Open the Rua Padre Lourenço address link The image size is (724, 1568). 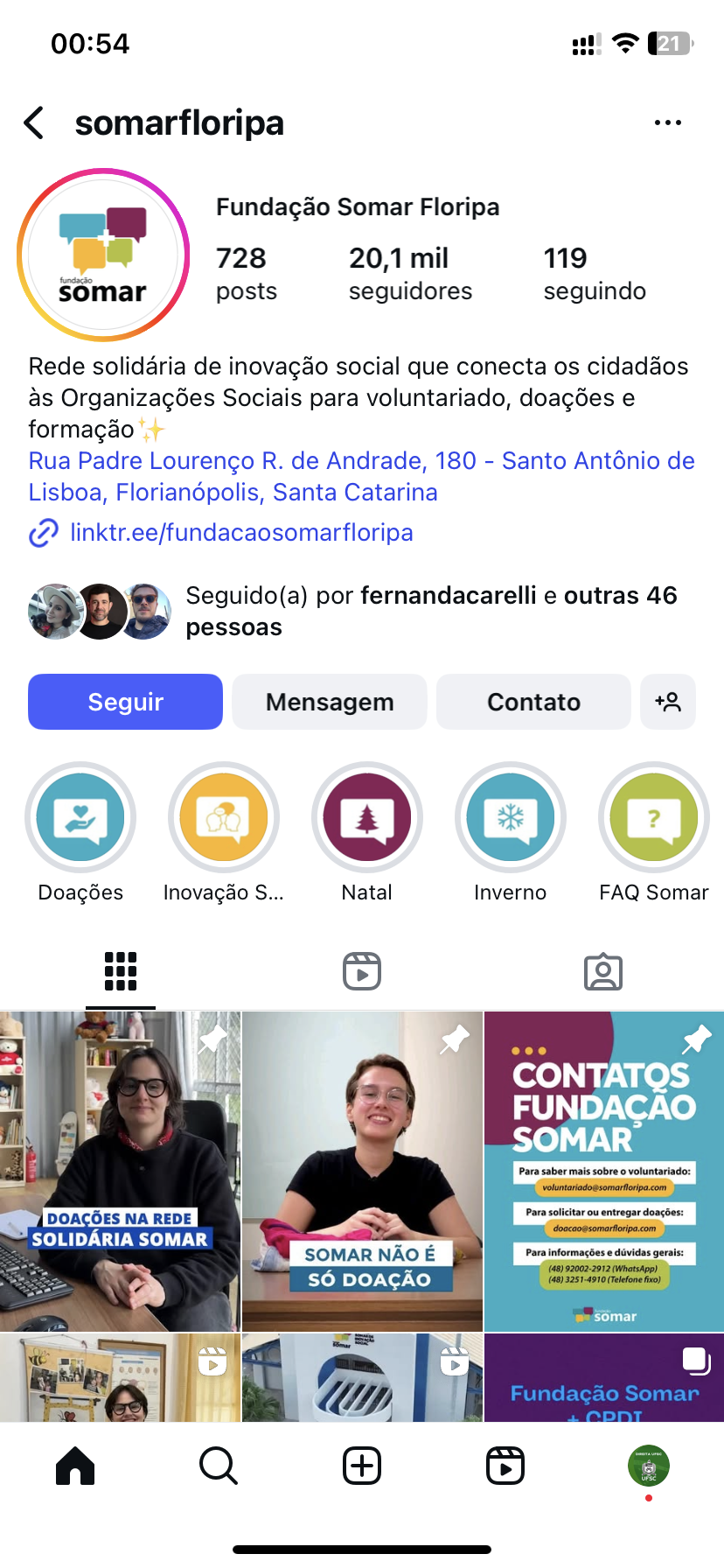pos(361,476)
